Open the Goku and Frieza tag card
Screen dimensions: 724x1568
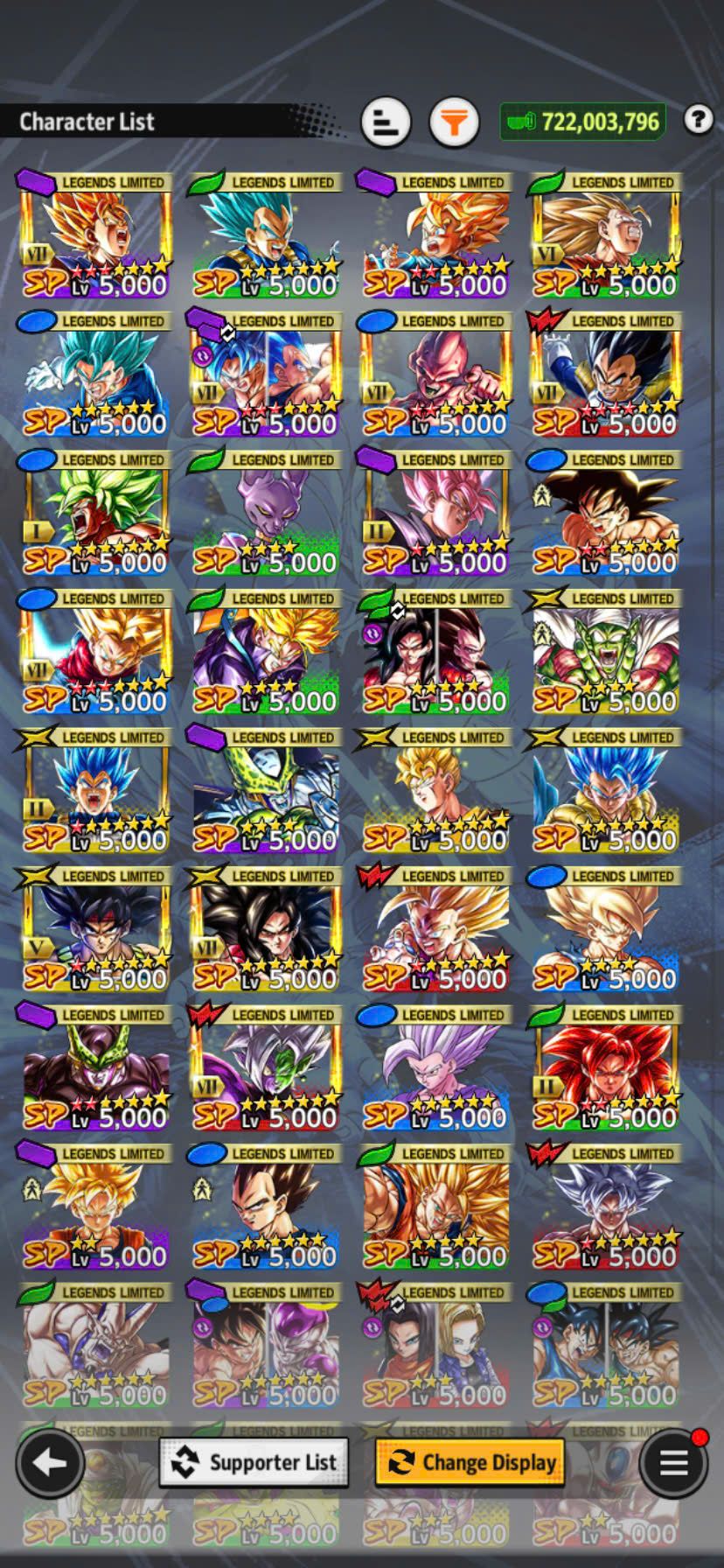coord(266,1345)
